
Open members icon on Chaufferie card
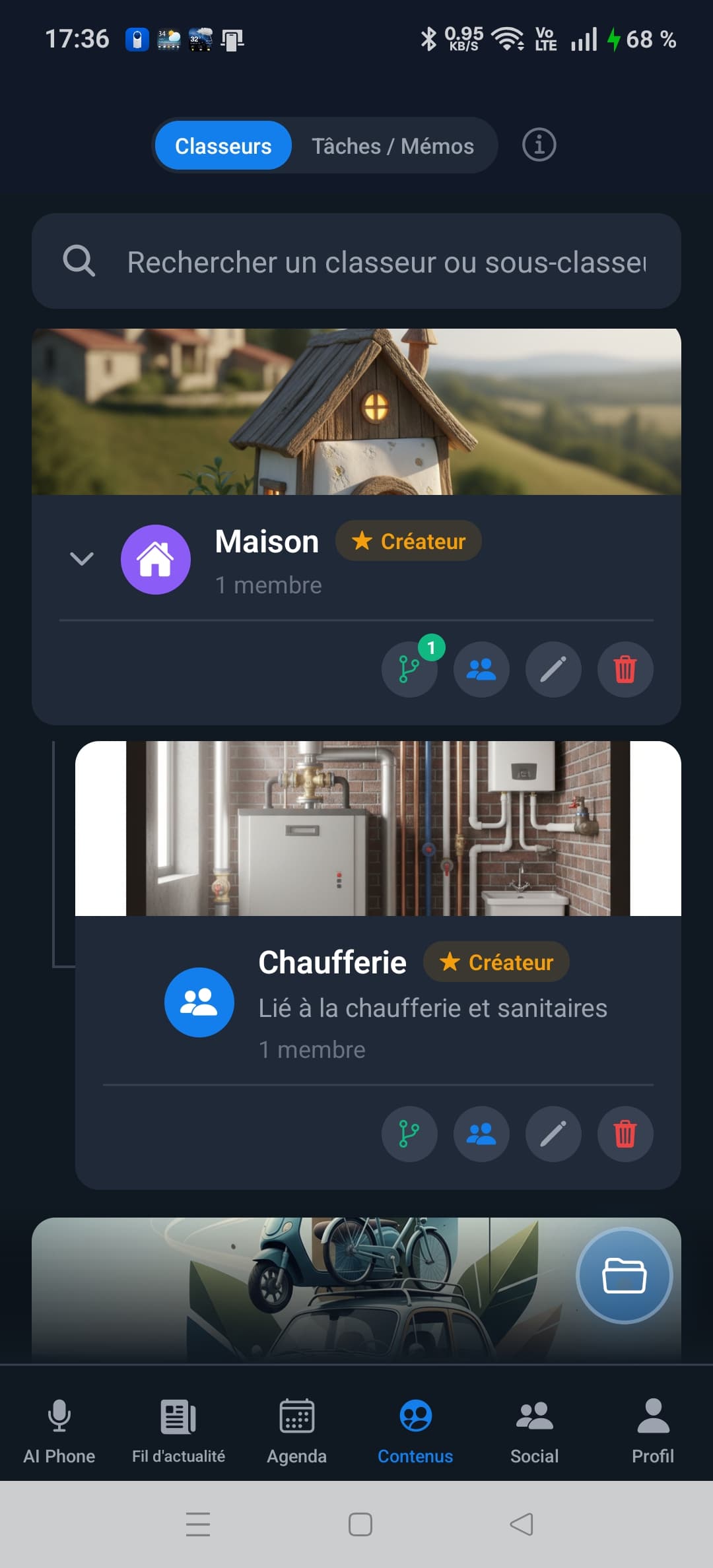pos(481,1134)
